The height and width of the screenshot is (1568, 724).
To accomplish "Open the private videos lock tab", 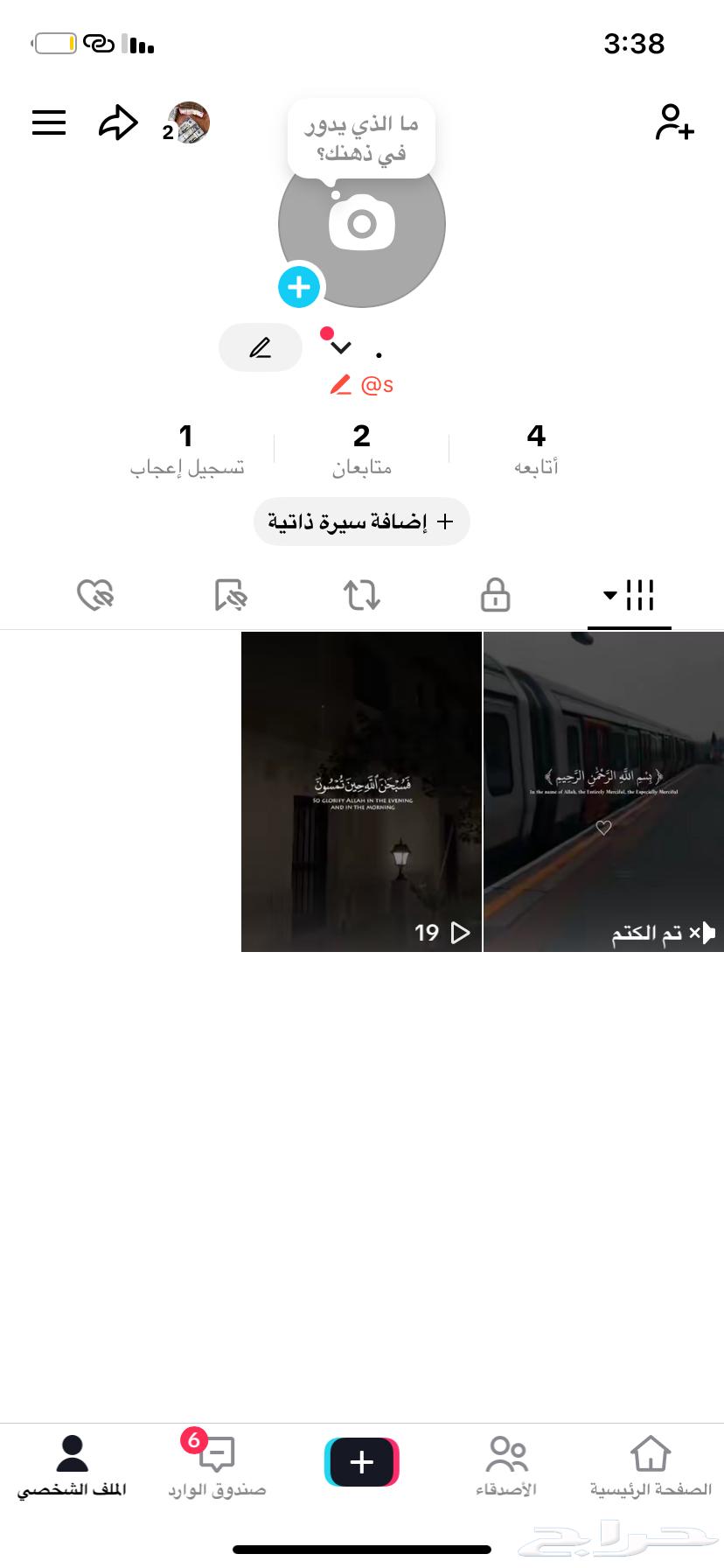I will click(495, 595).
